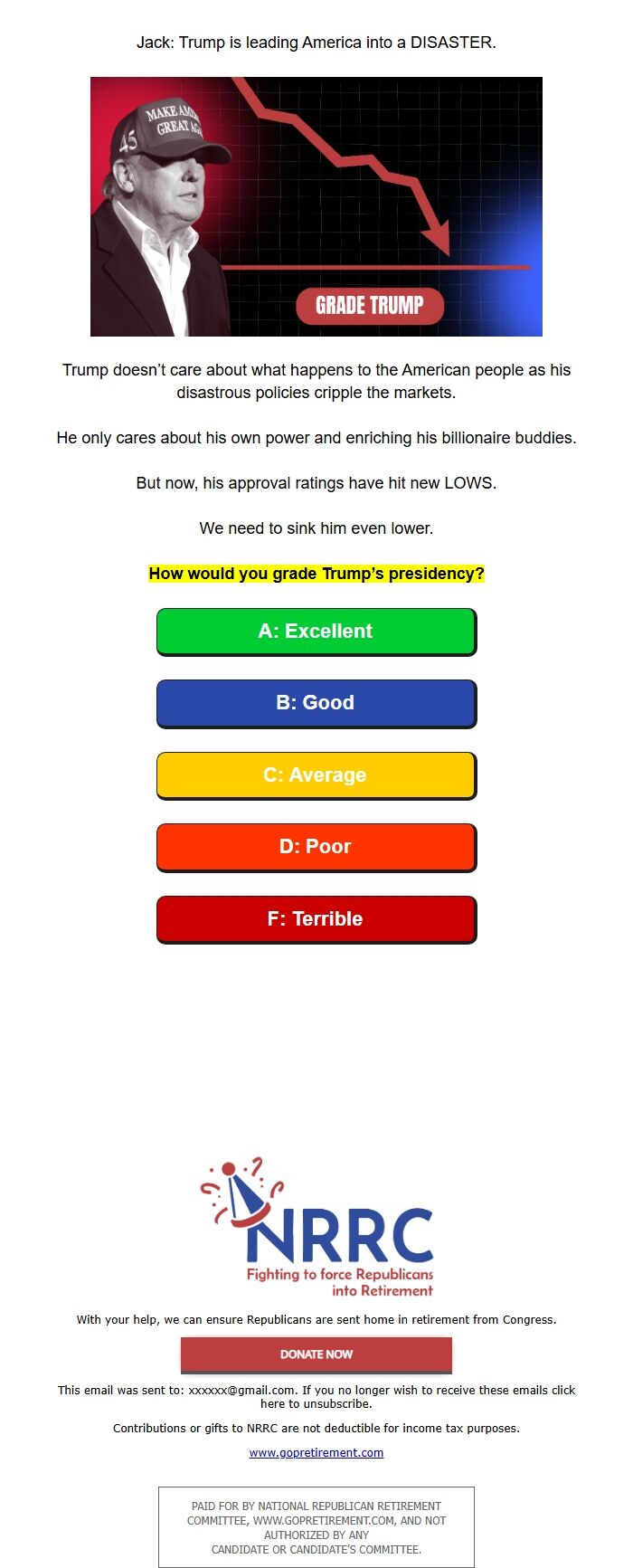Pick the C: Average grade
The image size is (633, 1568).
(316, 775)
